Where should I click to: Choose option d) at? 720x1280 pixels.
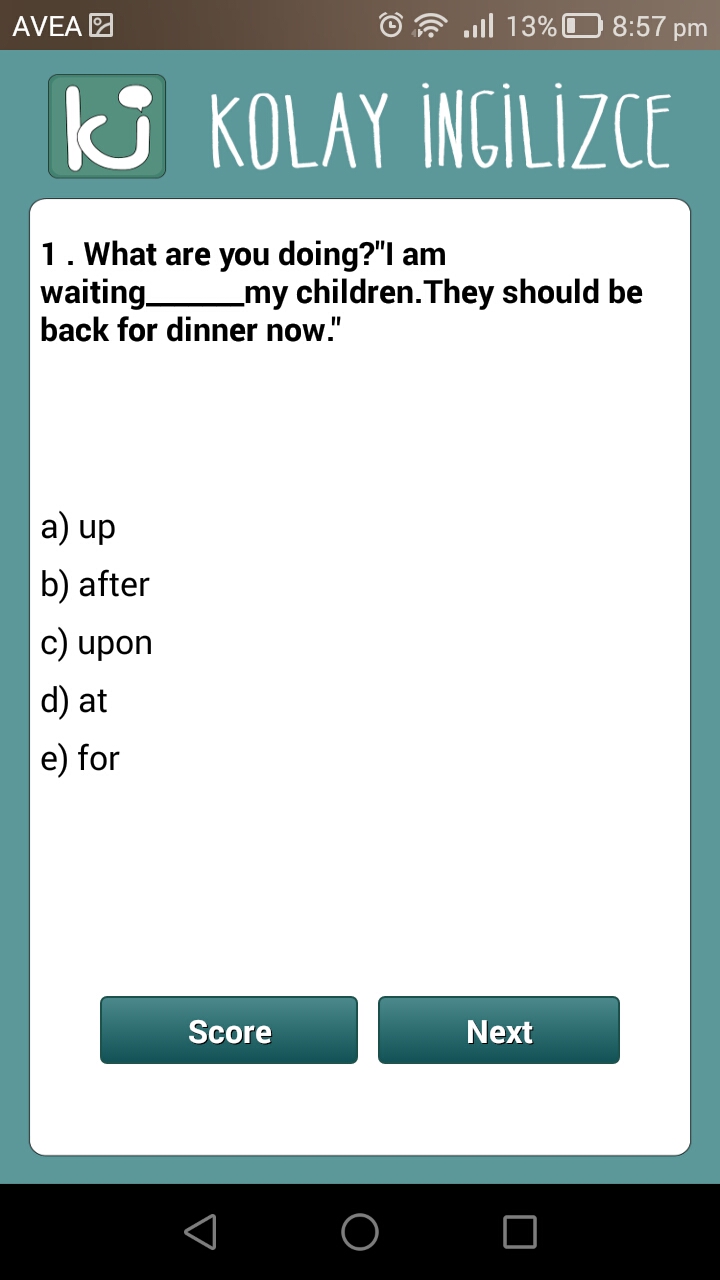(x=73, y=700)
